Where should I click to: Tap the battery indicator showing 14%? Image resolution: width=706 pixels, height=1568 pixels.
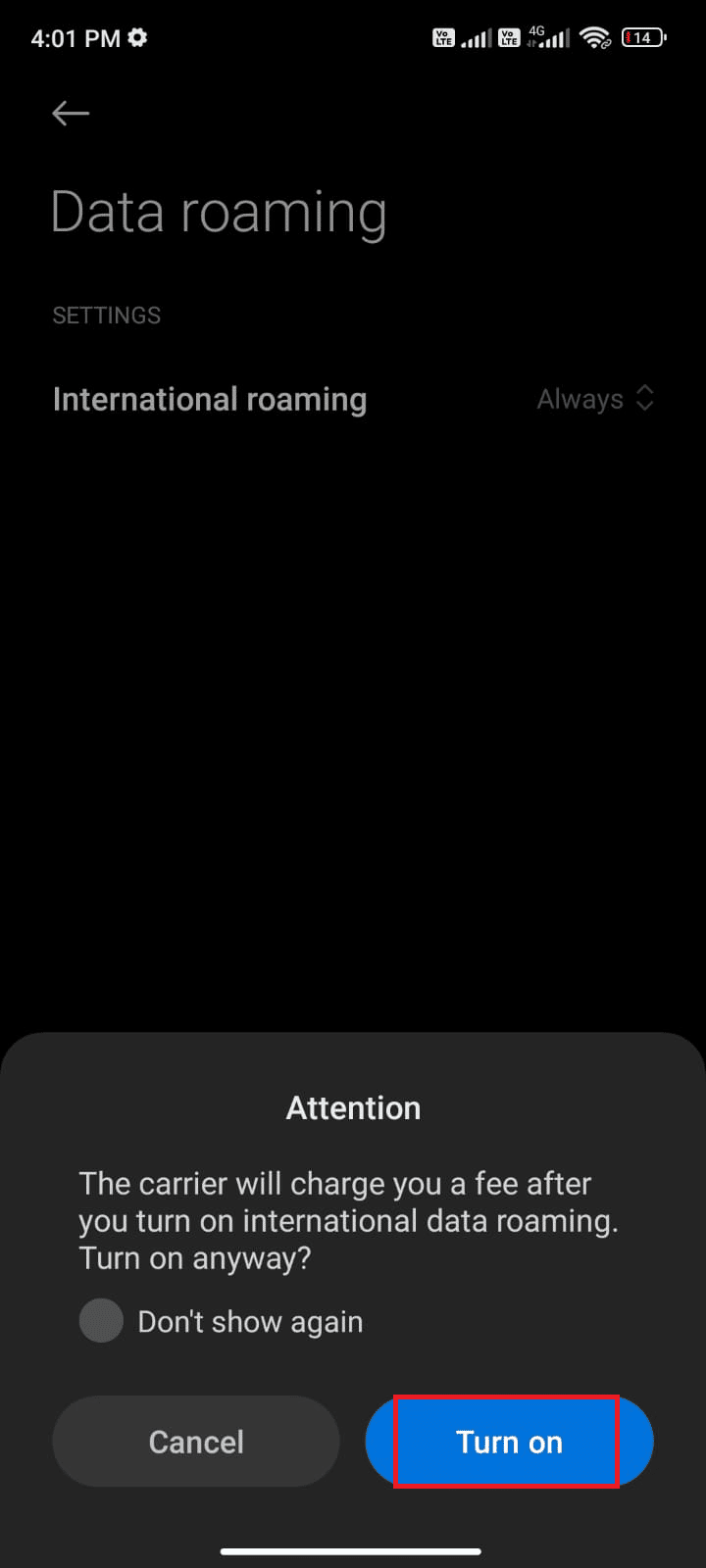[x=642, y=37]
